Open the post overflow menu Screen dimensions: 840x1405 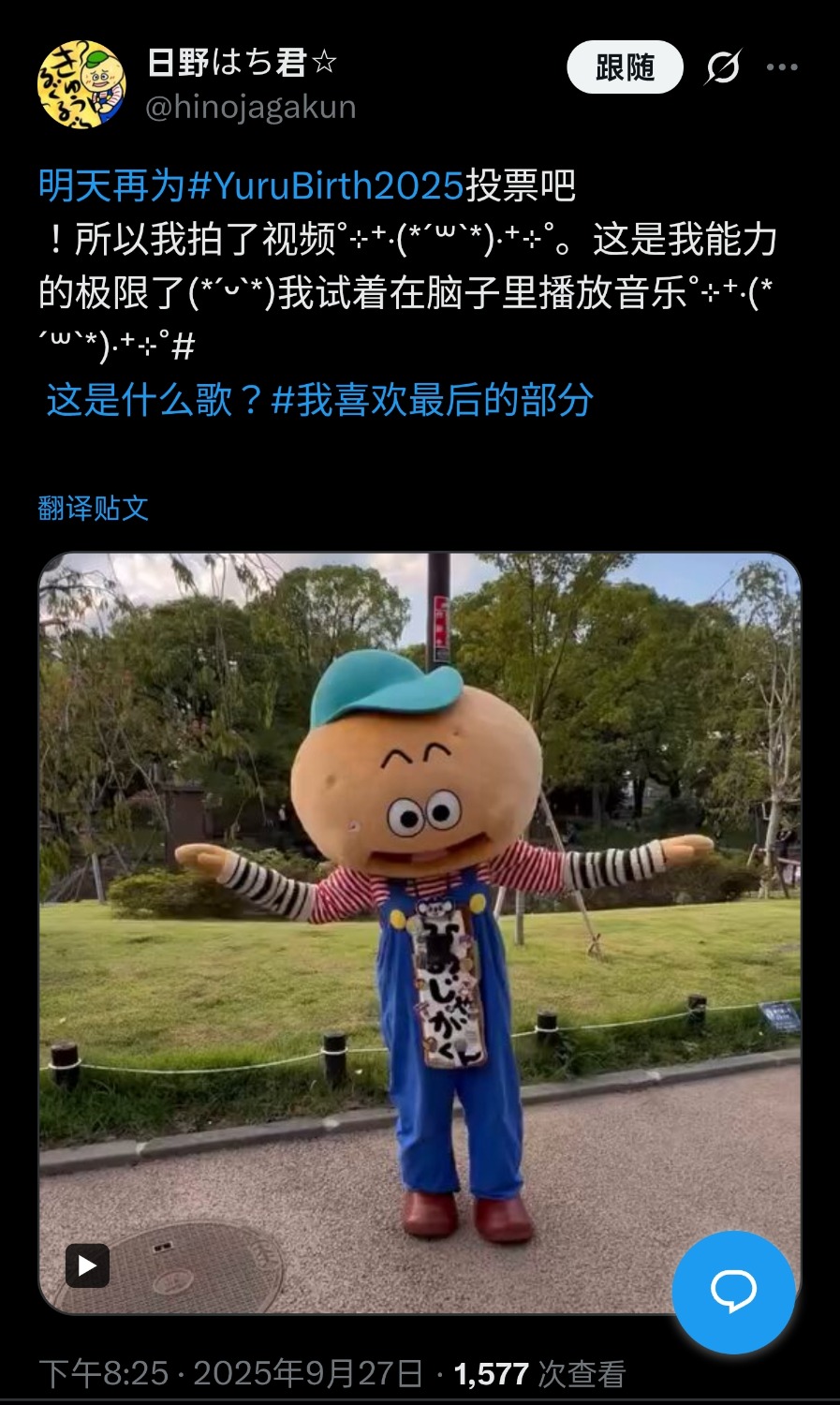pos(782,67)
